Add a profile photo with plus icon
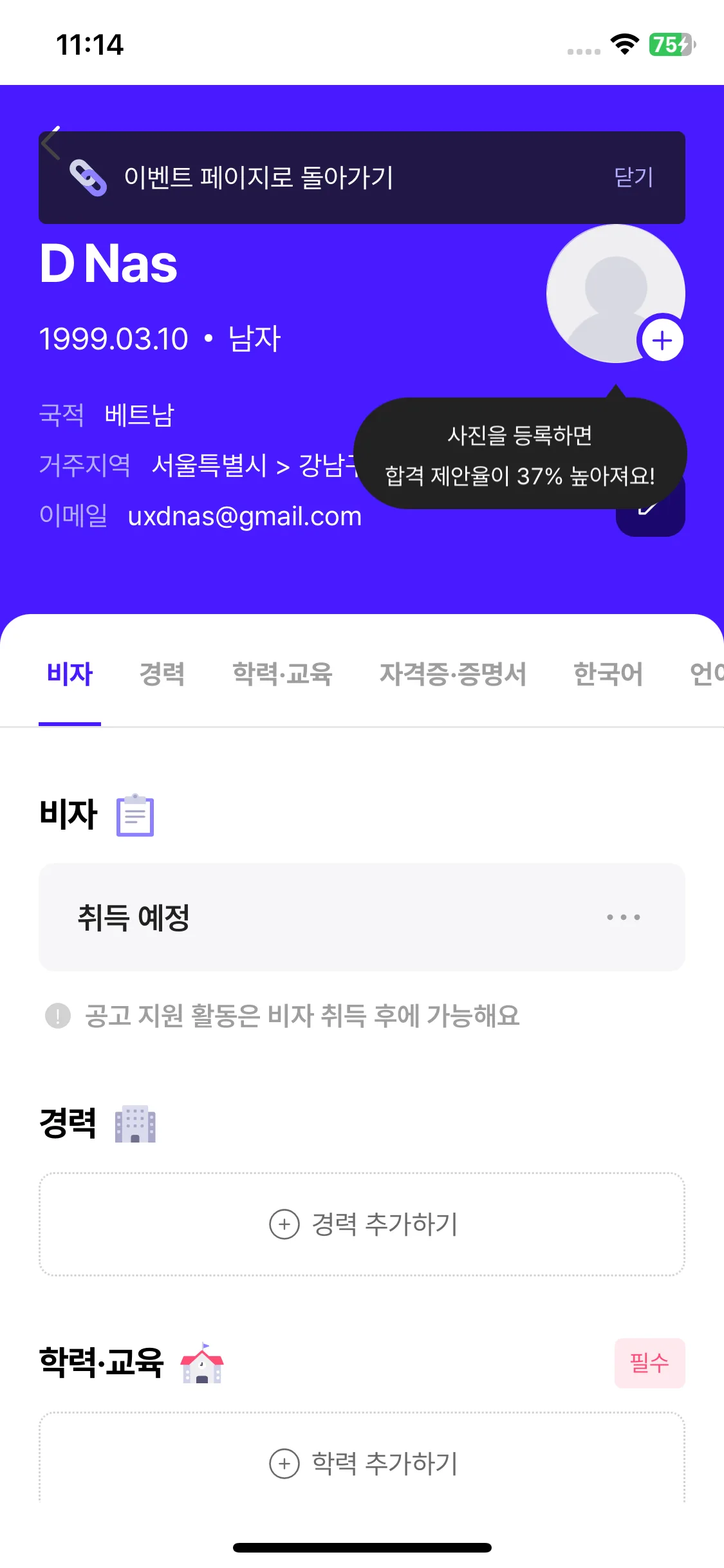Image resolution: width=724 pixels, height=1568 pixels. (662, 341)
